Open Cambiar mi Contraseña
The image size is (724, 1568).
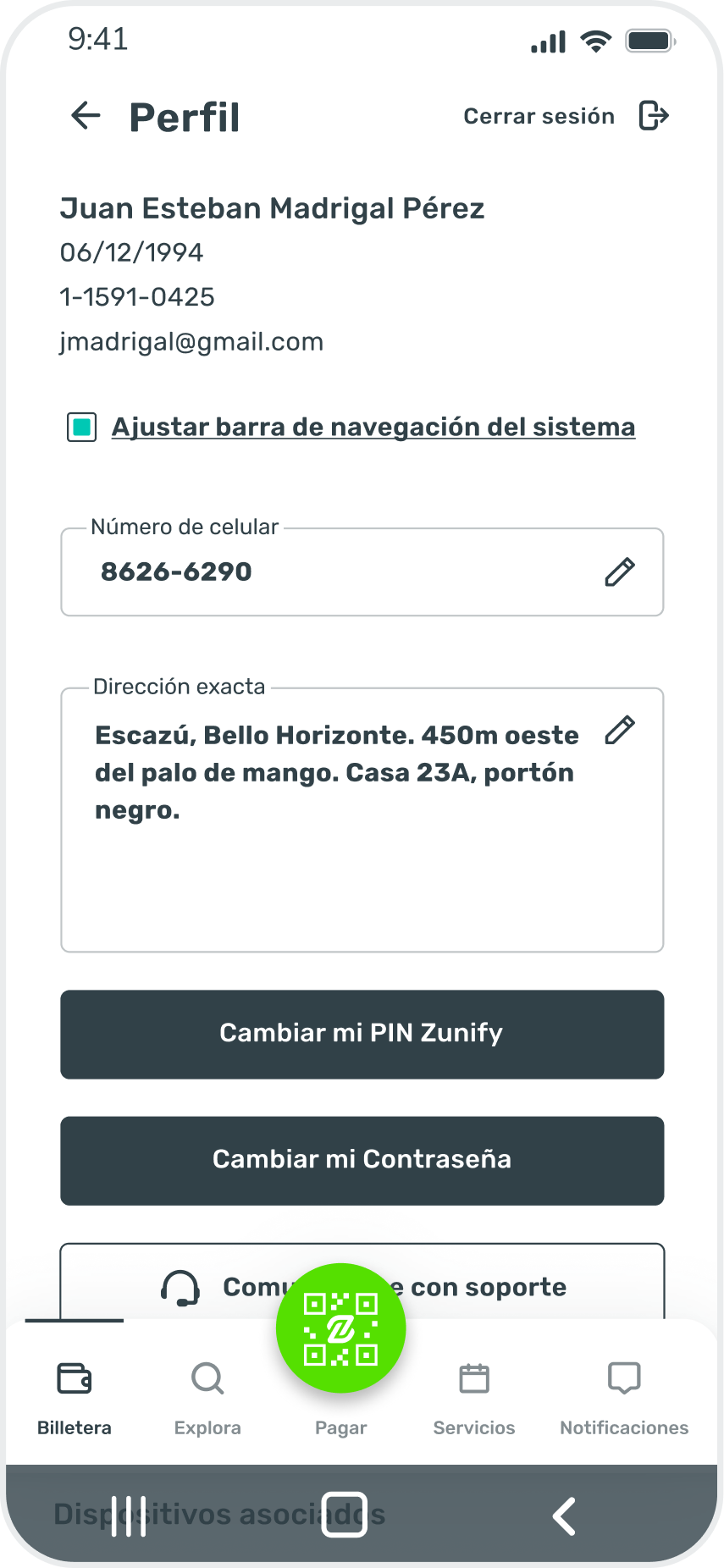coord(362,1160)
